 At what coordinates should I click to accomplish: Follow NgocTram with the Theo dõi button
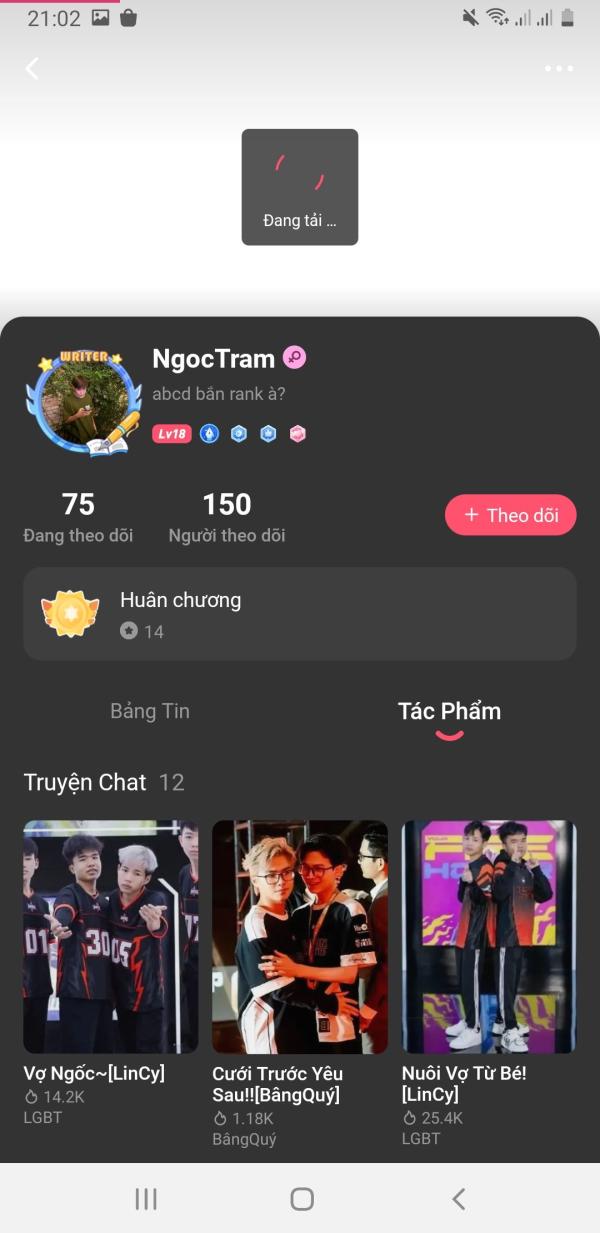click(510, 515)
